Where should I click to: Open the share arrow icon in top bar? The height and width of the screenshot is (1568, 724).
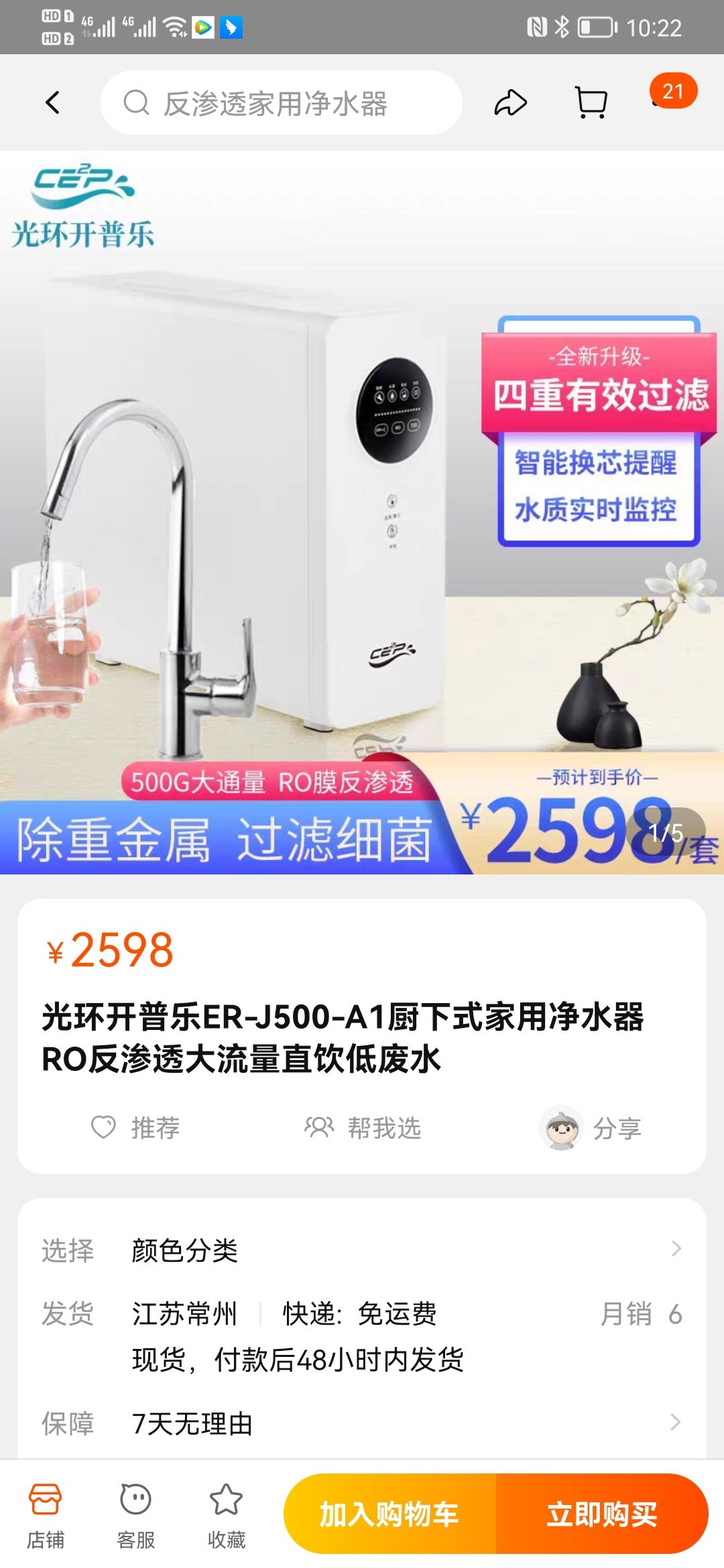click(x=511, y=103)
